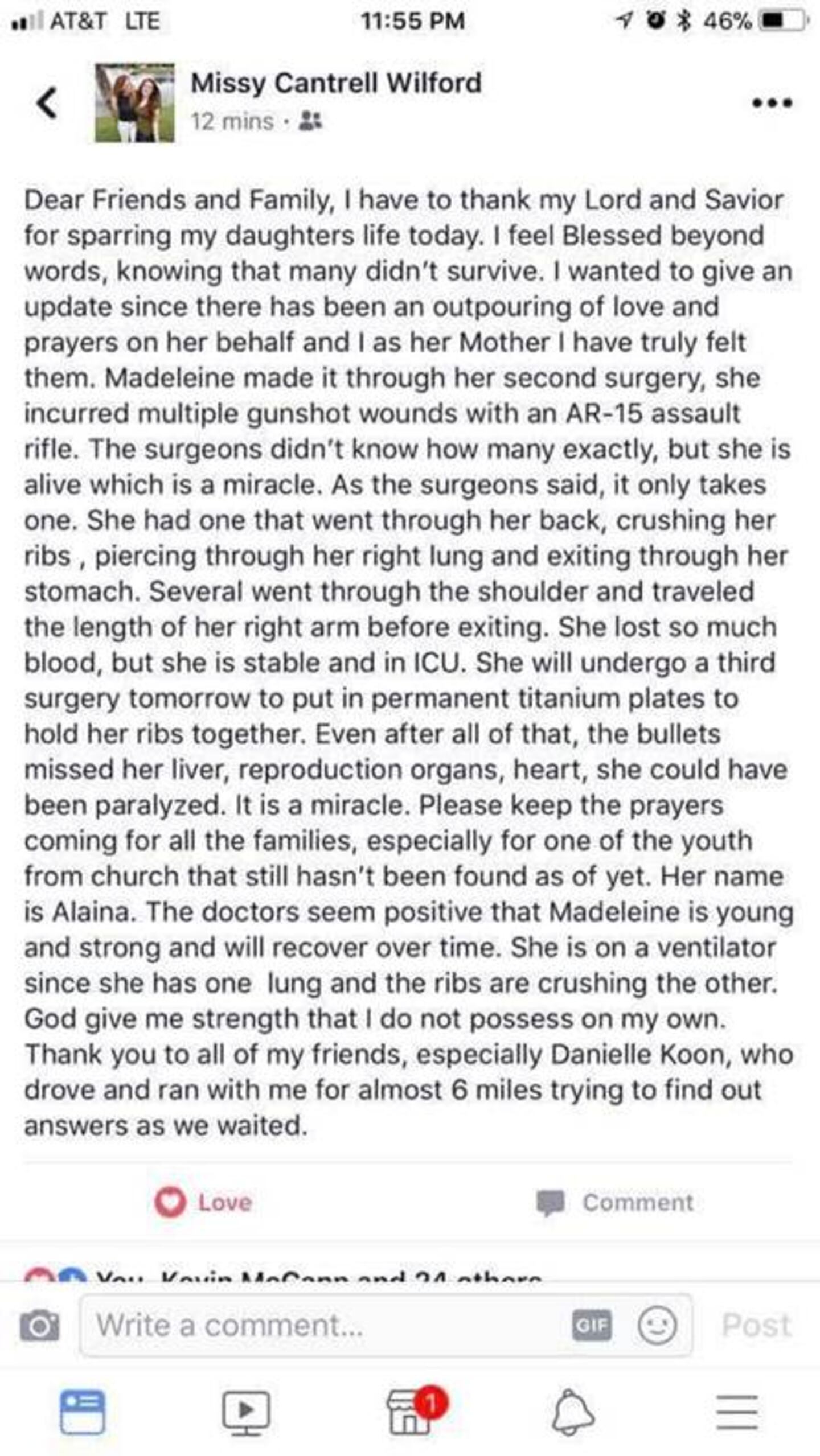Open Missy Cantrell Wilford's profile name link
Image resolution: width=820 pixels, height=1456 pixels.
pyautogui.click(x=336, y=83)
